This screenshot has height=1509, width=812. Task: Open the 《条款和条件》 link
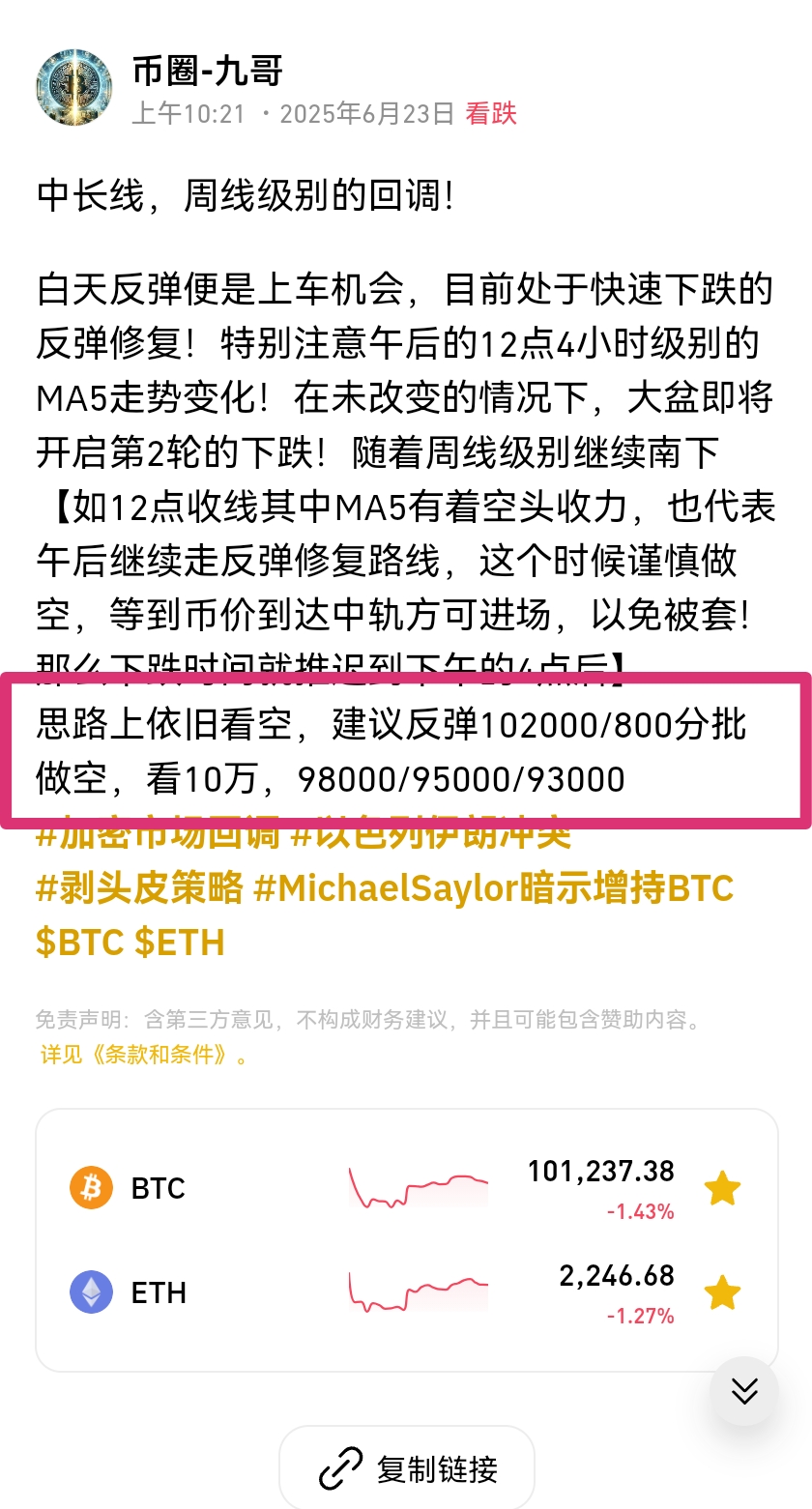pyautogui.click(x=145, y=1055)
